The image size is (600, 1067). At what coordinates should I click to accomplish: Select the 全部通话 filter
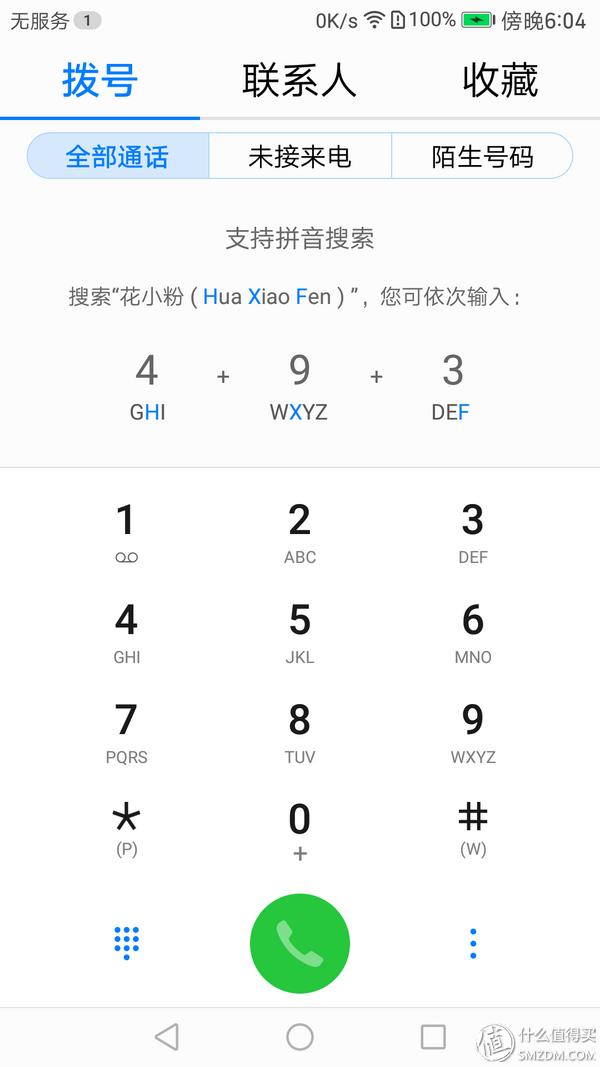(118, 157)
